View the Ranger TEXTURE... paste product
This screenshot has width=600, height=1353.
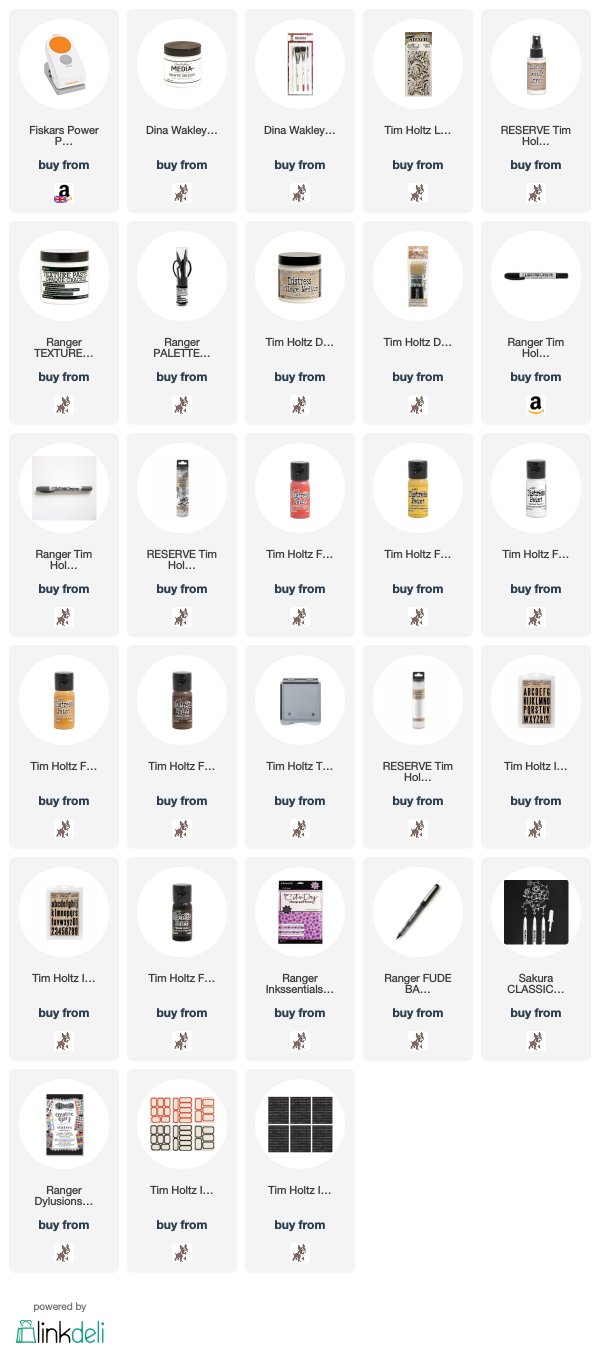[64, 322]
